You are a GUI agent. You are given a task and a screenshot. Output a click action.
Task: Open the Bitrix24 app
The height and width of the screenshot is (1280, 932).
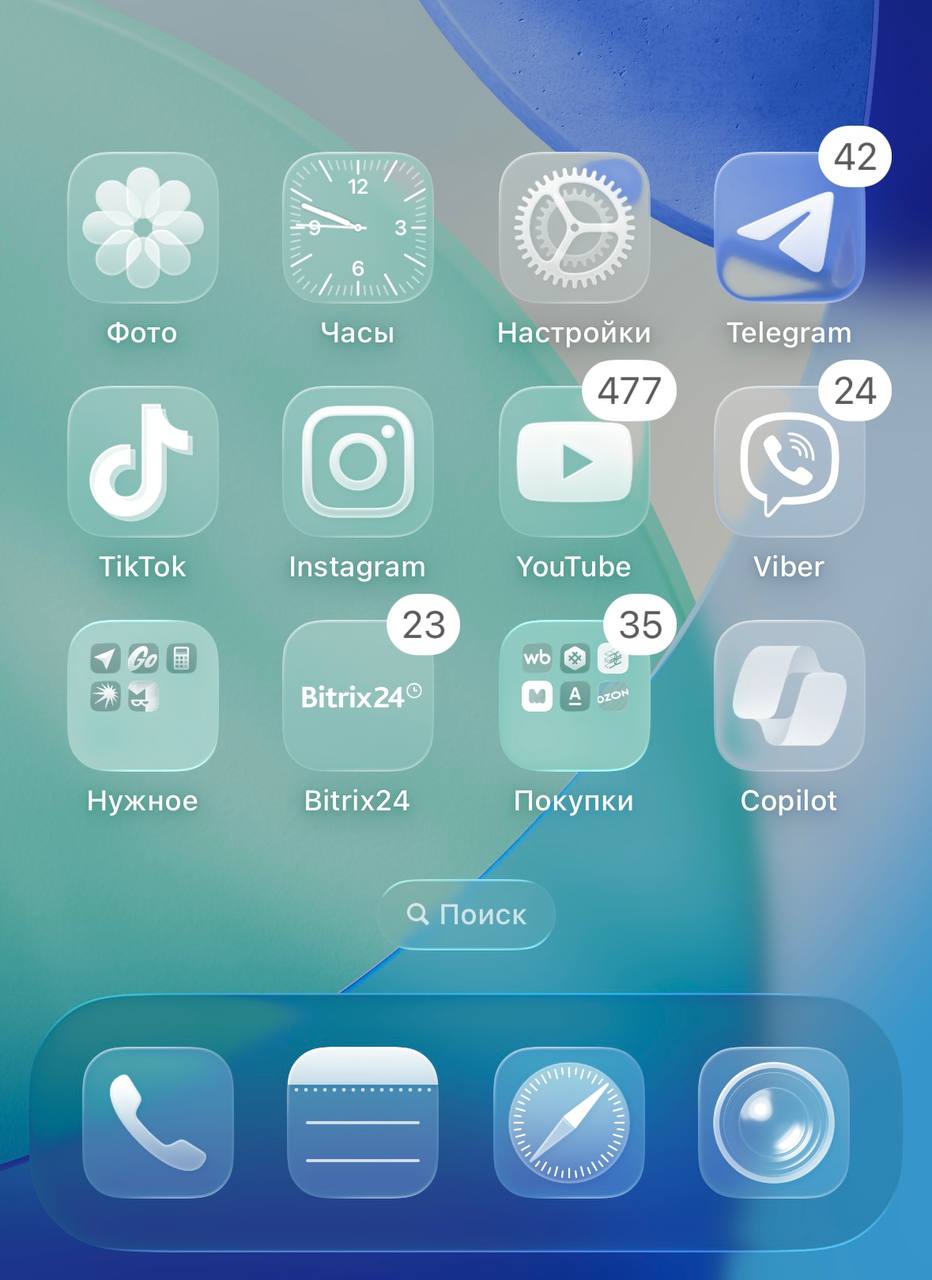tap(358, 696)
